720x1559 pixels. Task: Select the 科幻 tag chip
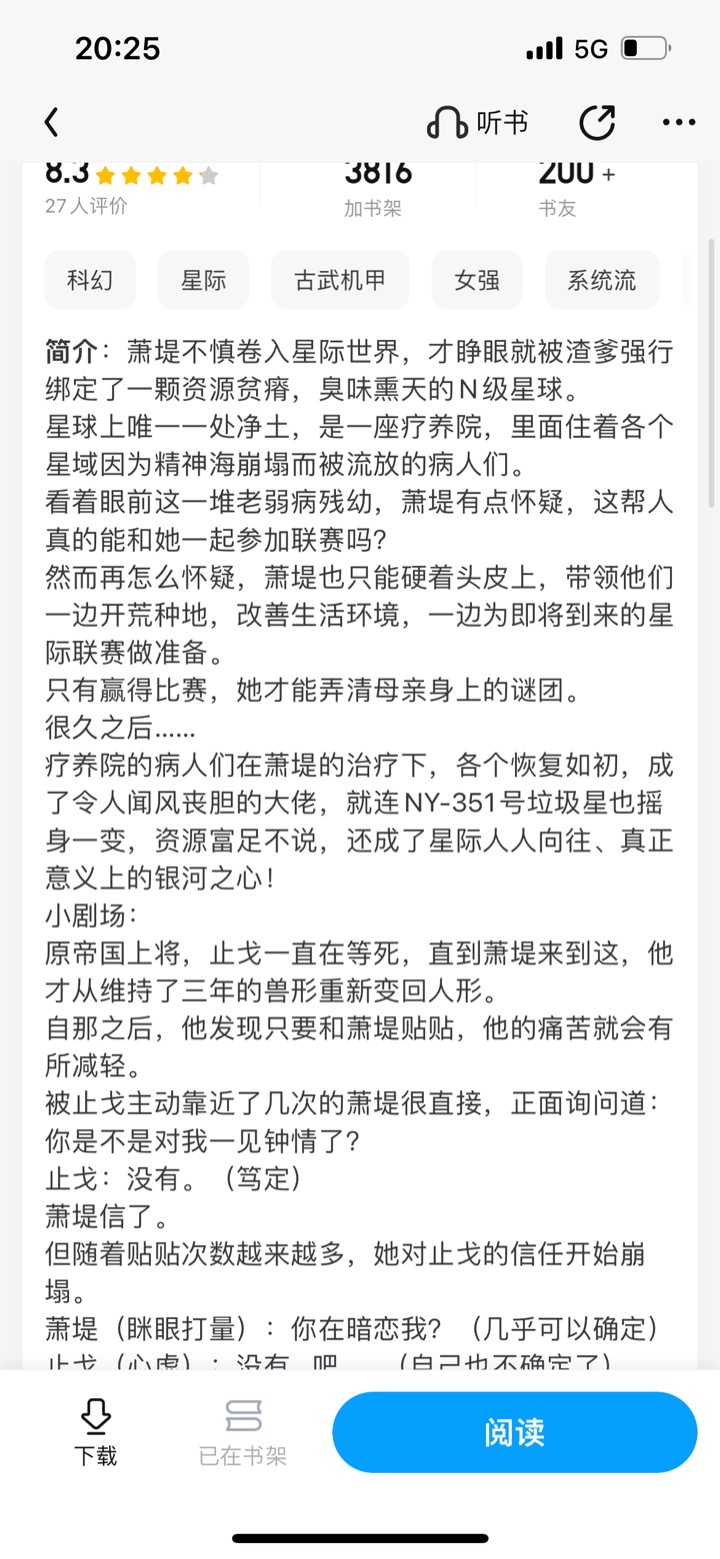pos(90,279)
